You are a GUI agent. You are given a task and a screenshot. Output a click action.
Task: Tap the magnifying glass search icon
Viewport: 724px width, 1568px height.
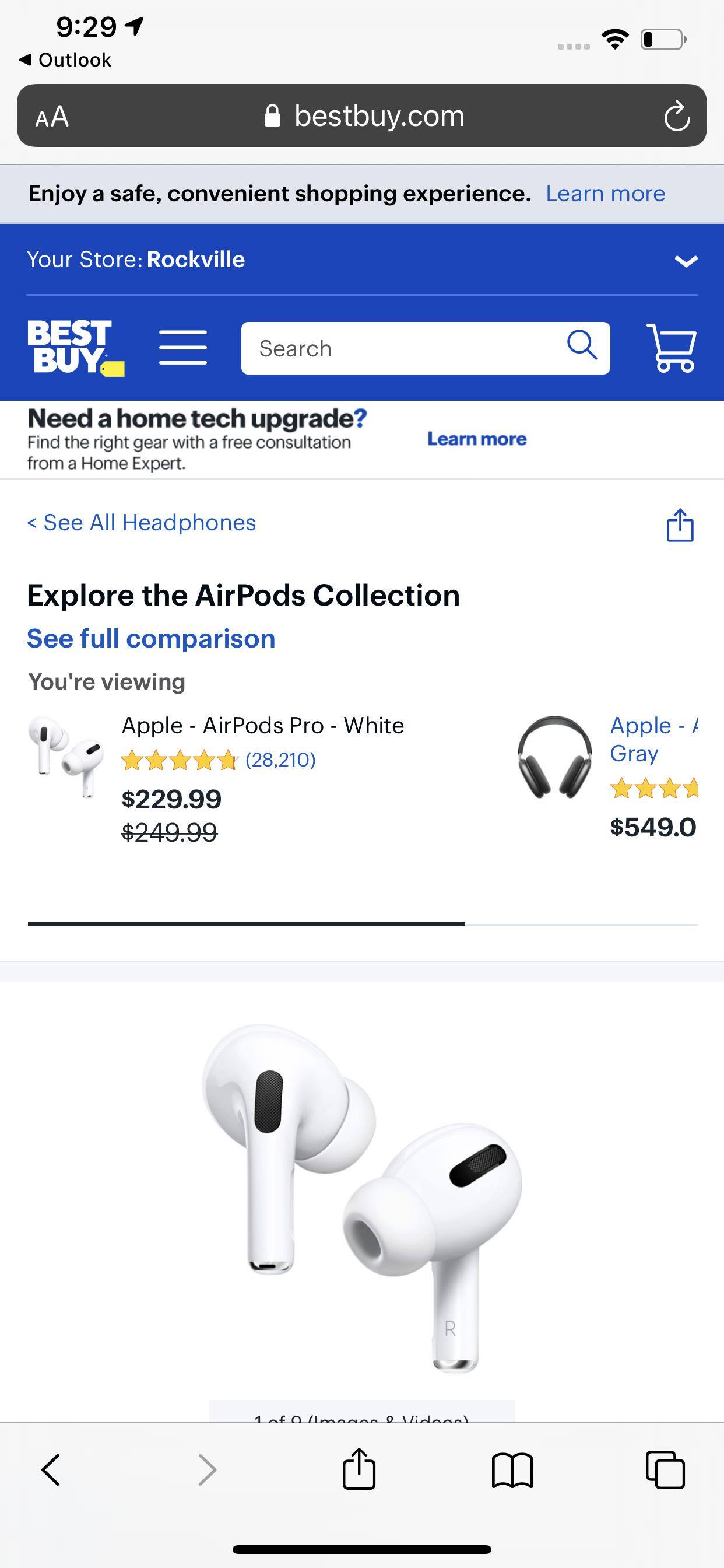[x=582, y=346]
